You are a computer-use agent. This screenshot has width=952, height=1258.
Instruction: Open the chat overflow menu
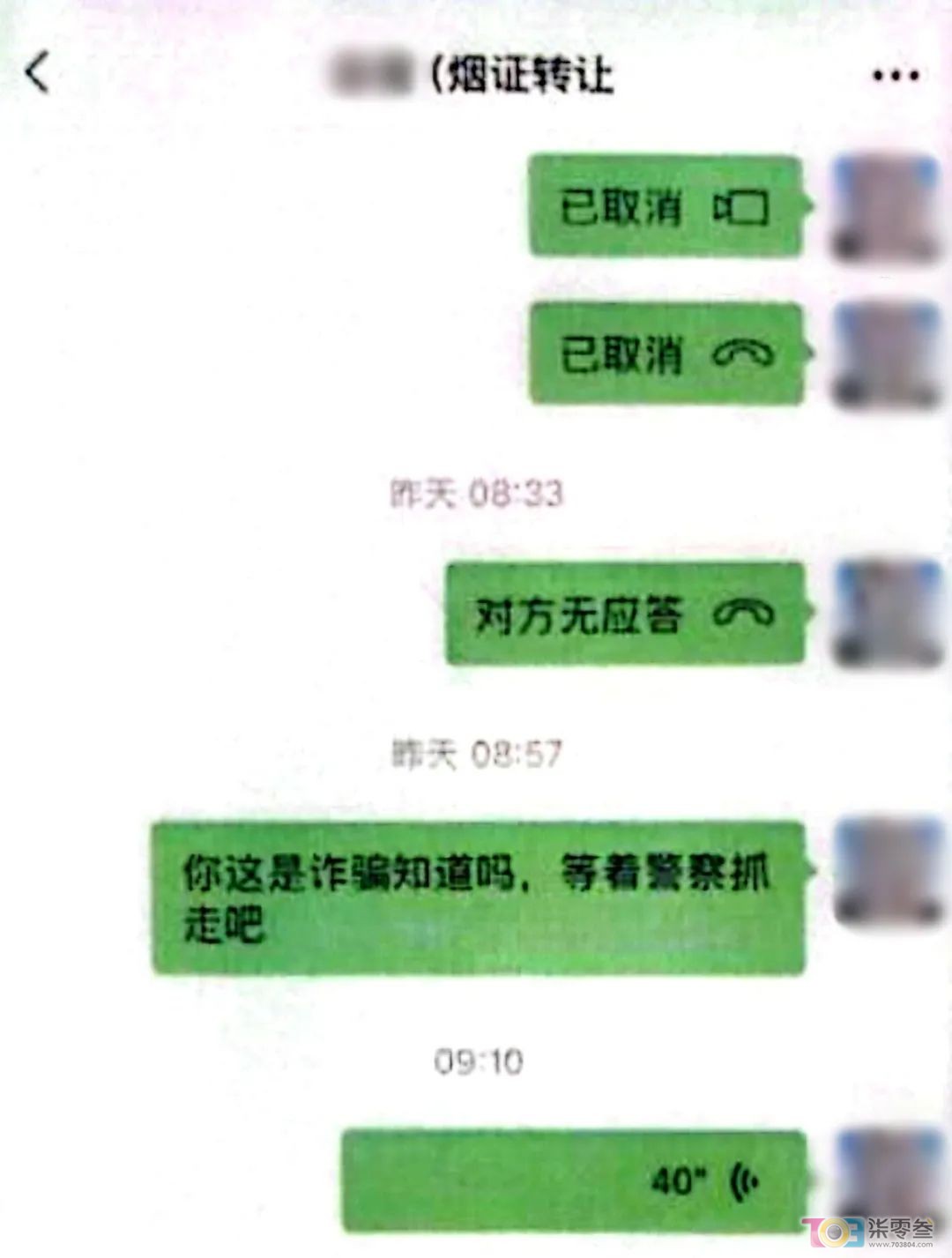click(896, 76)
